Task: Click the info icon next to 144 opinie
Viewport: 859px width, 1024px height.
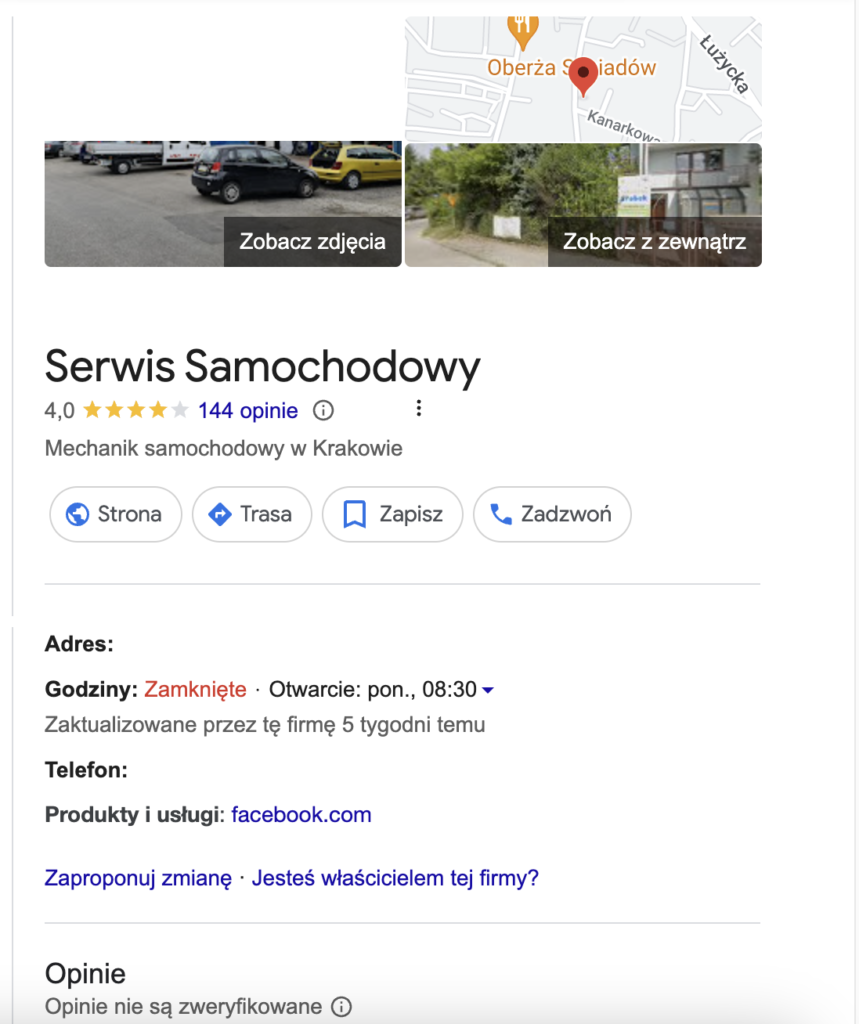Action: pyautogui.click(x=323, y=411)
